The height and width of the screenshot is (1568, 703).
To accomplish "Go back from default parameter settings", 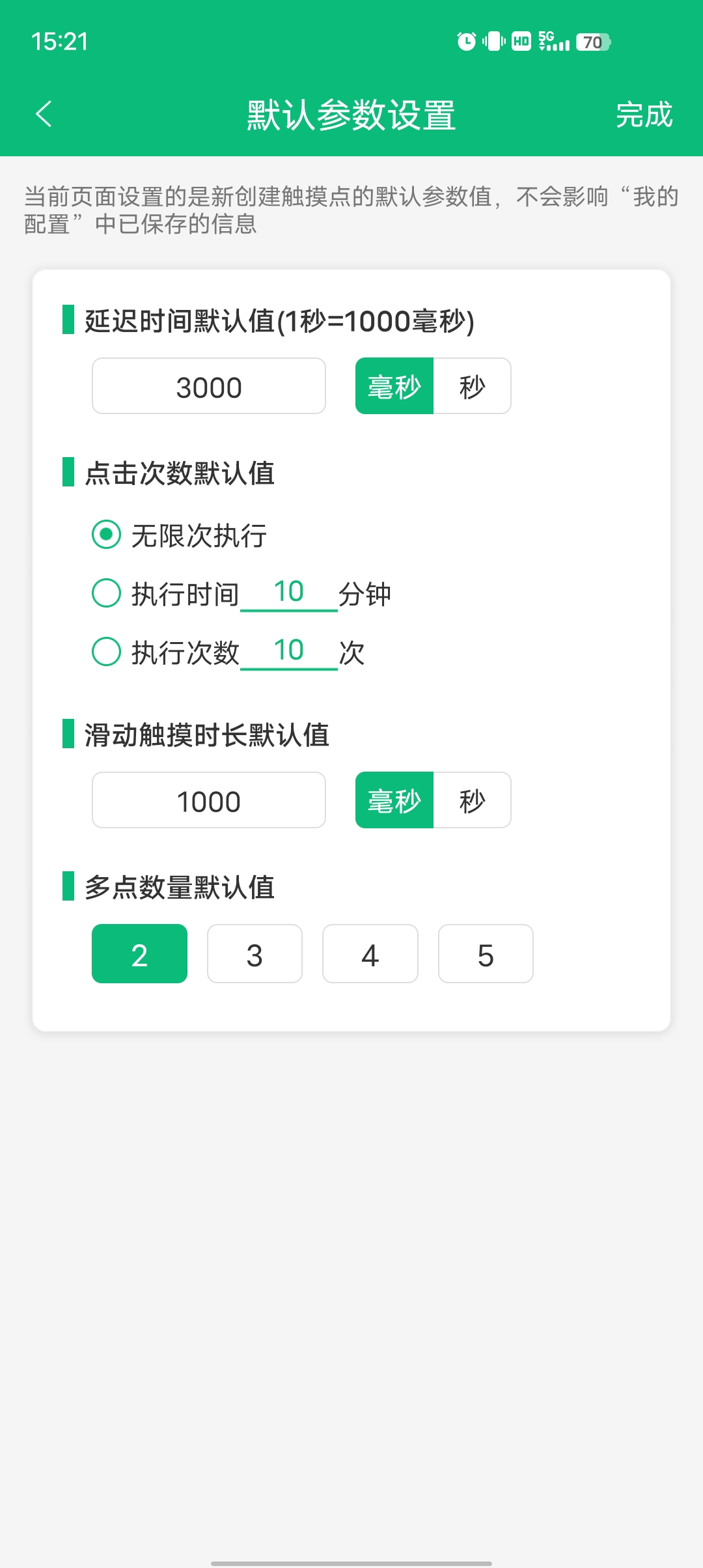I will click(x=44, y=115).
